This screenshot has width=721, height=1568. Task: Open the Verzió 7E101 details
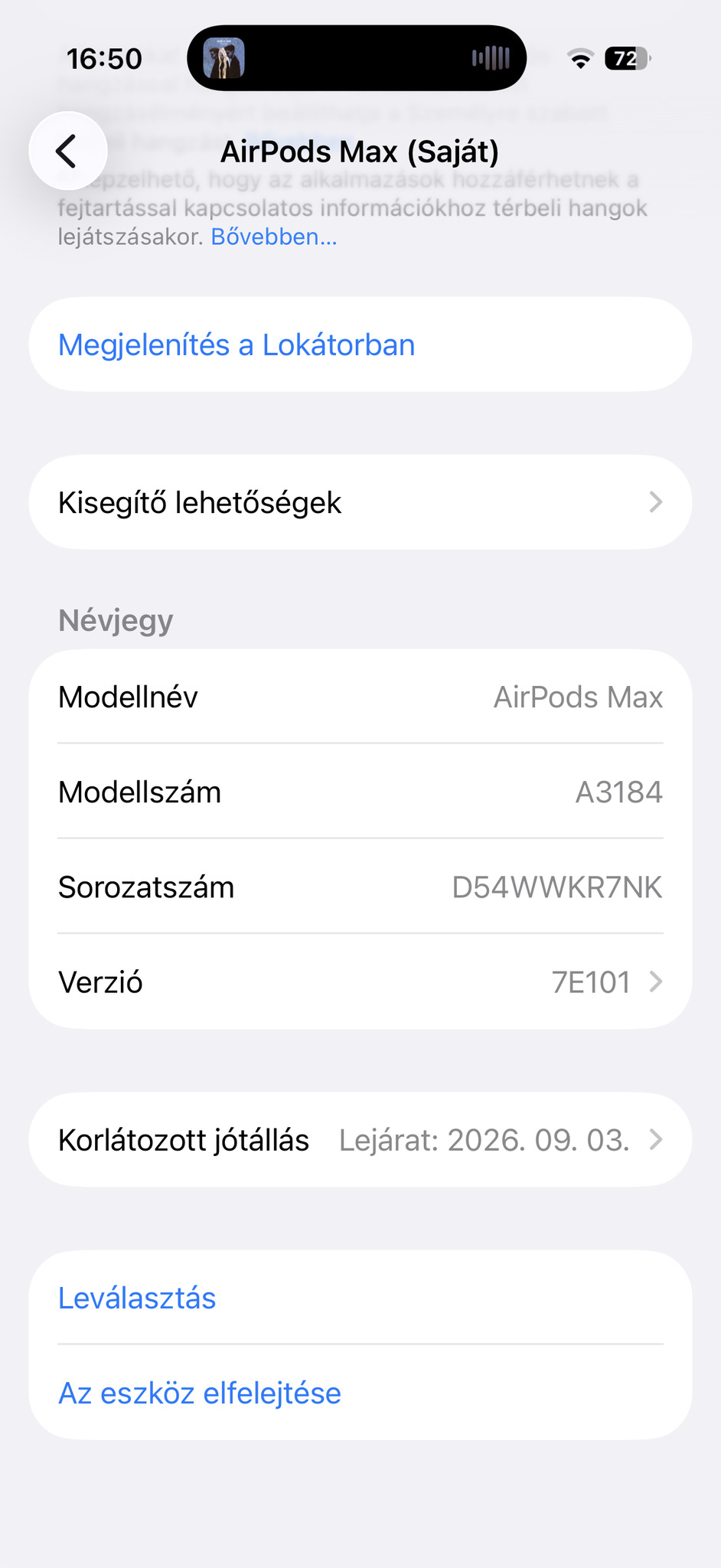[x=360, y=982]
